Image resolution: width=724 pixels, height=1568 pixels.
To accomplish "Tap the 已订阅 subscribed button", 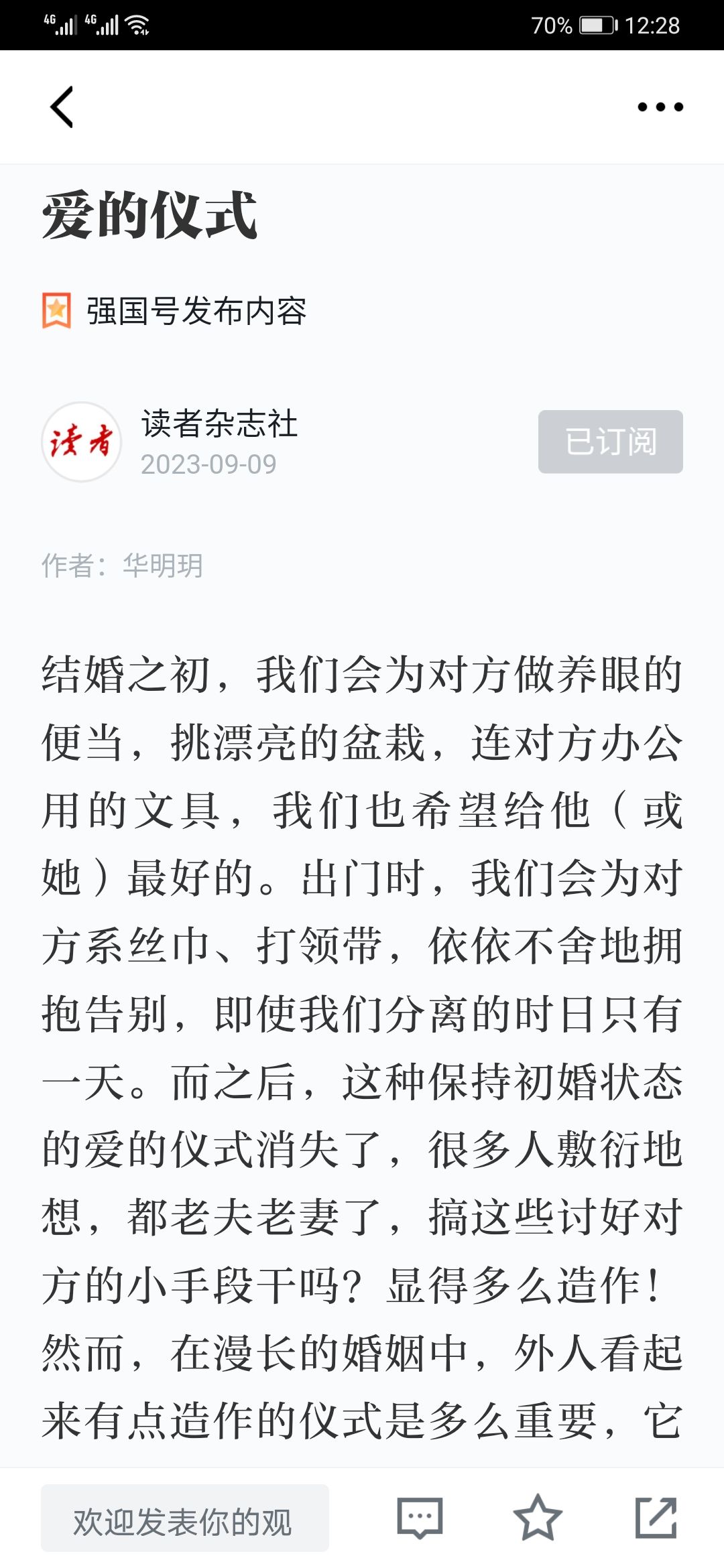I will coord(611,442).
